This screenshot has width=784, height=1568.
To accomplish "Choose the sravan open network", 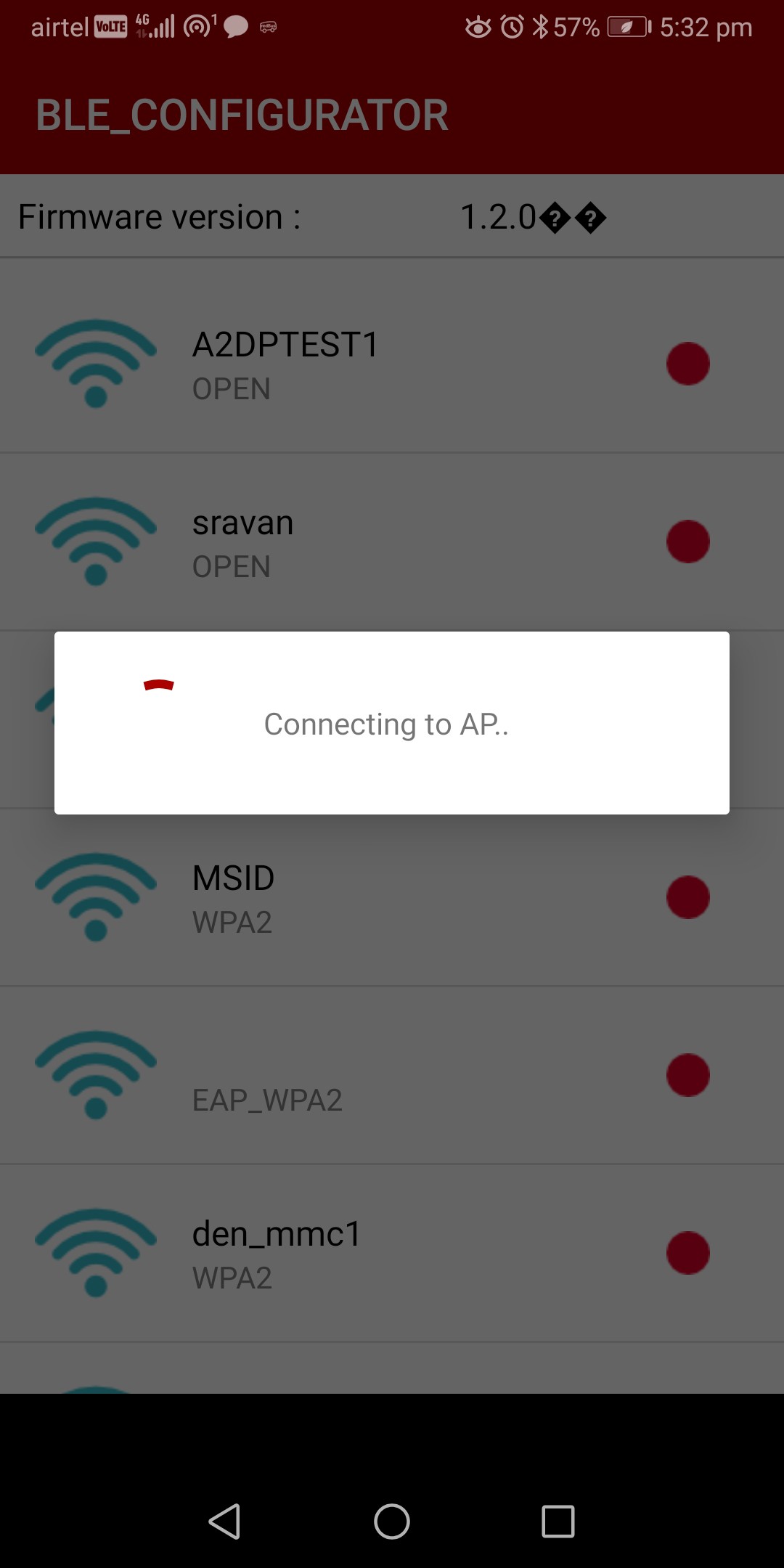I will (392, 542).
